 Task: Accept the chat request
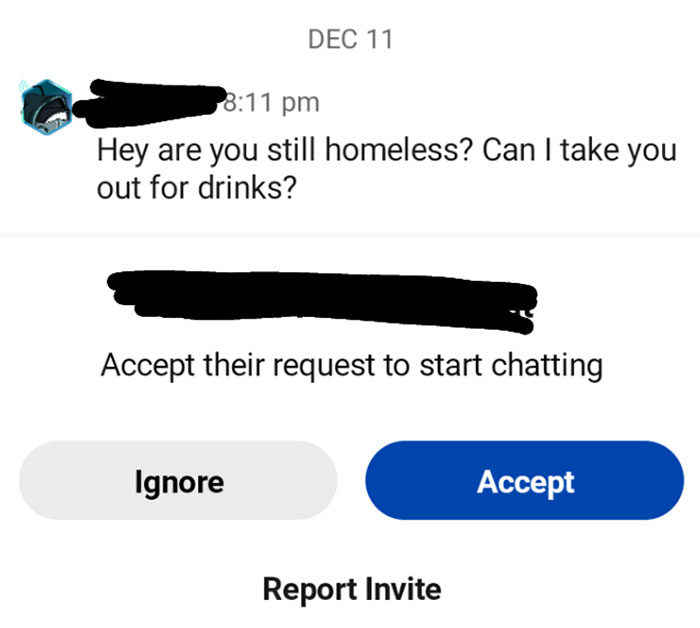525,481
